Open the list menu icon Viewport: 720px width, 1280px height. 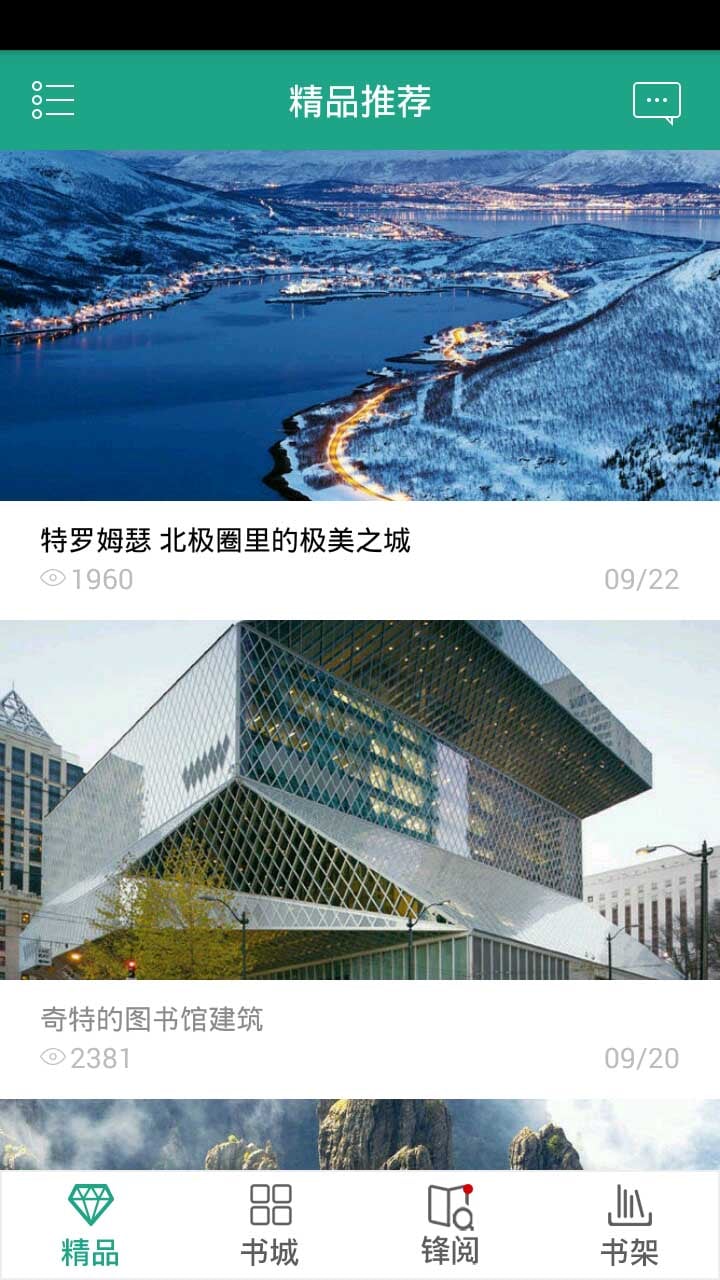(x=53, y=100)
